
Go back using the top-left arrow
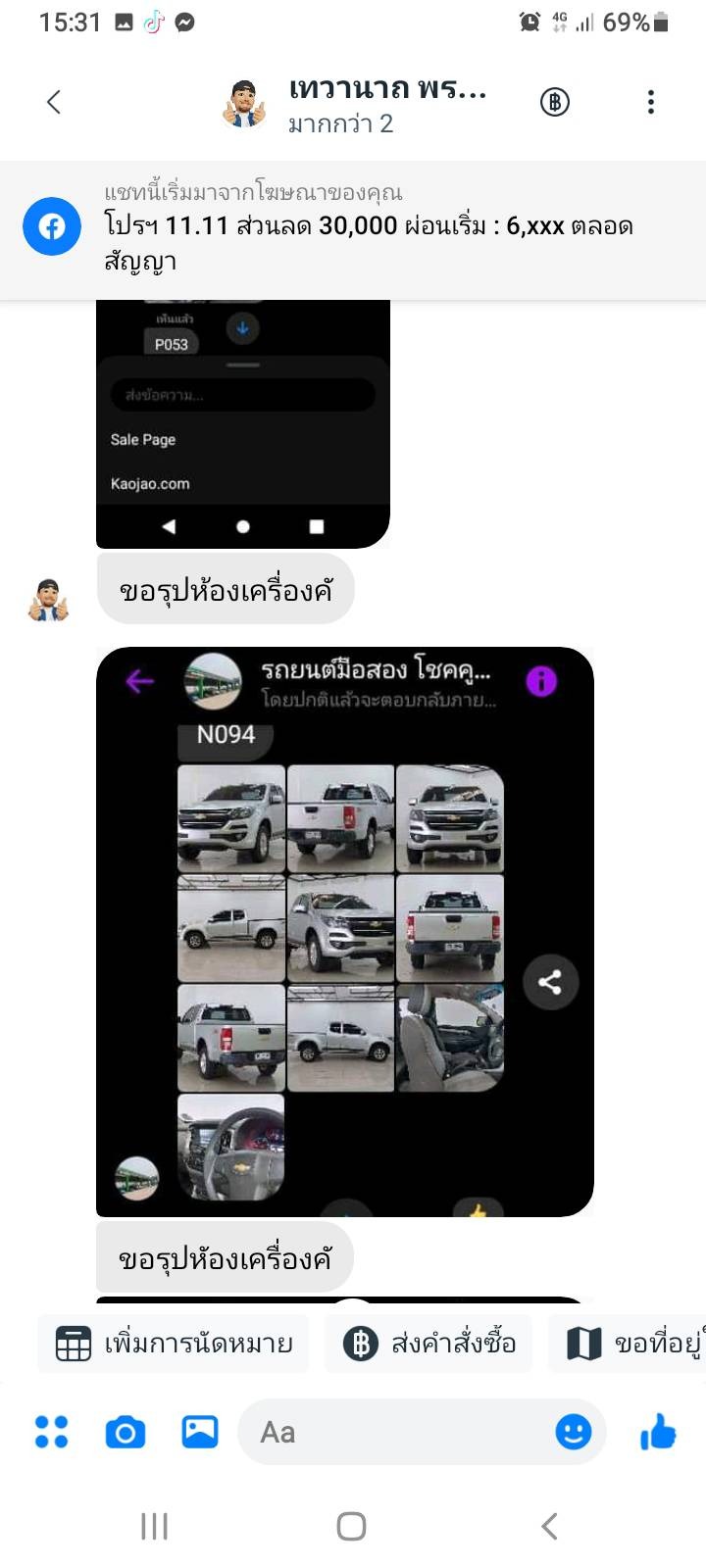(54, 102)
